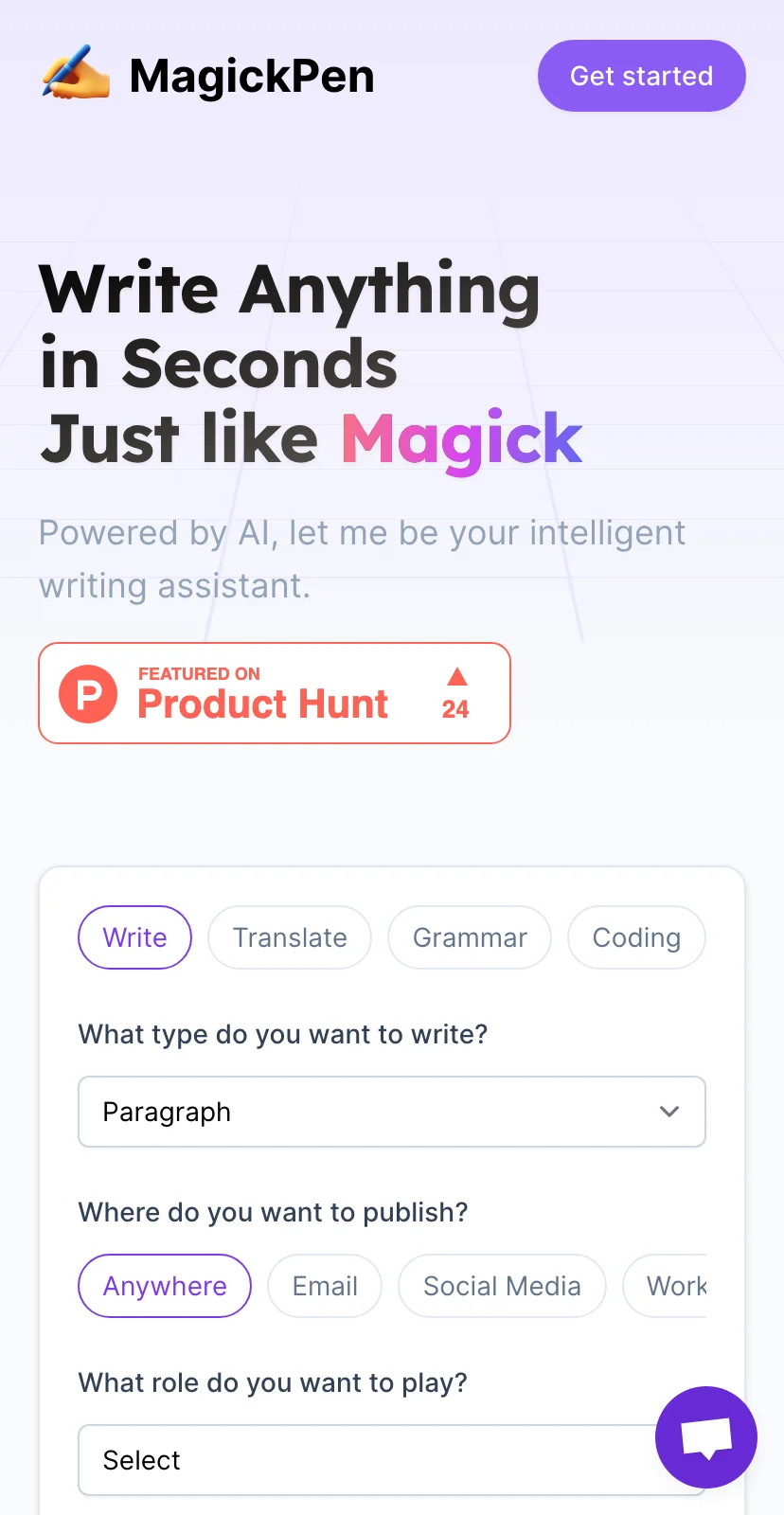Select the Write tab
Viewport: 784px width, 1515px height.
pyautogui.click(x=134, y=937)
